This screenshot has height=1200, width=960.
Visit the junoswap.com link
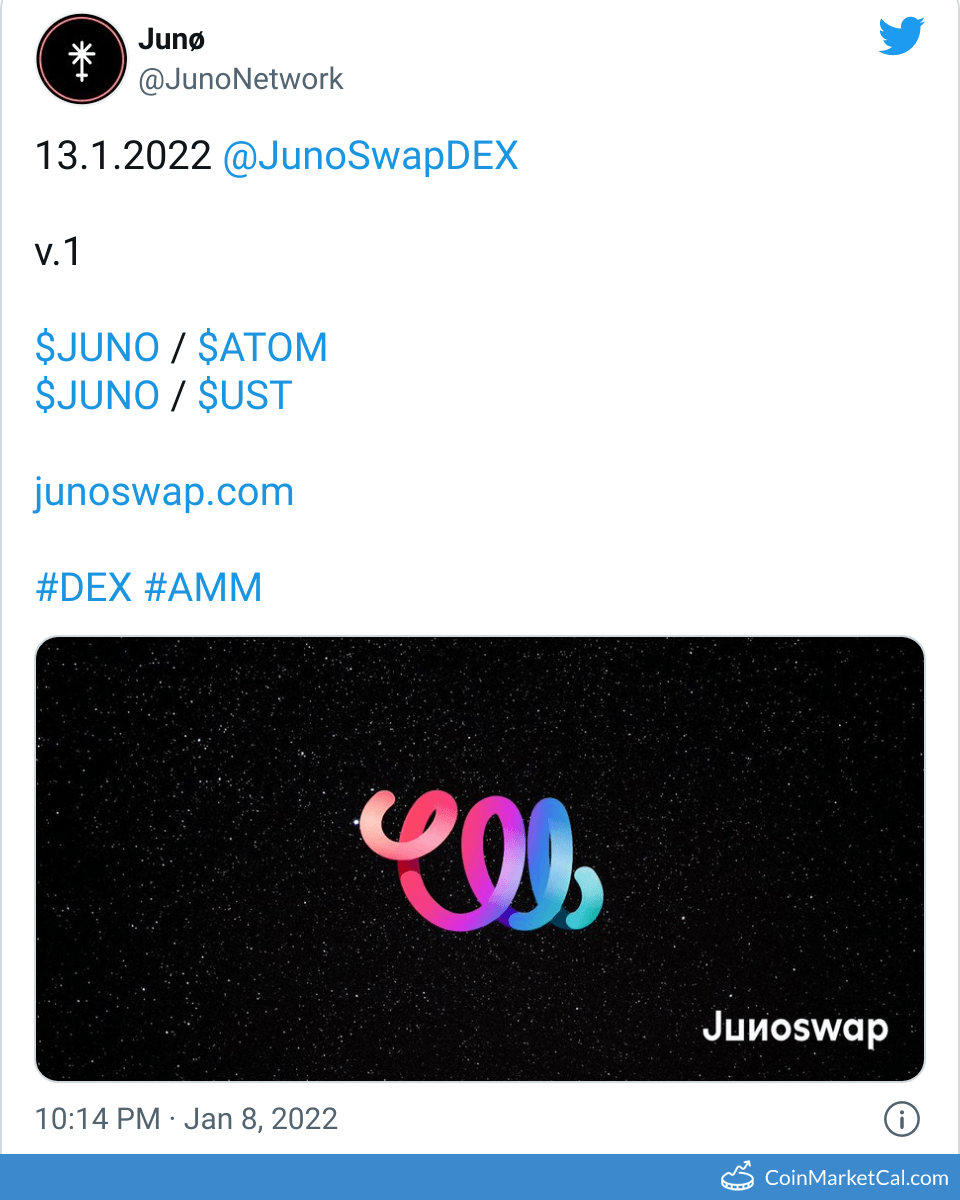coord(163,491)
